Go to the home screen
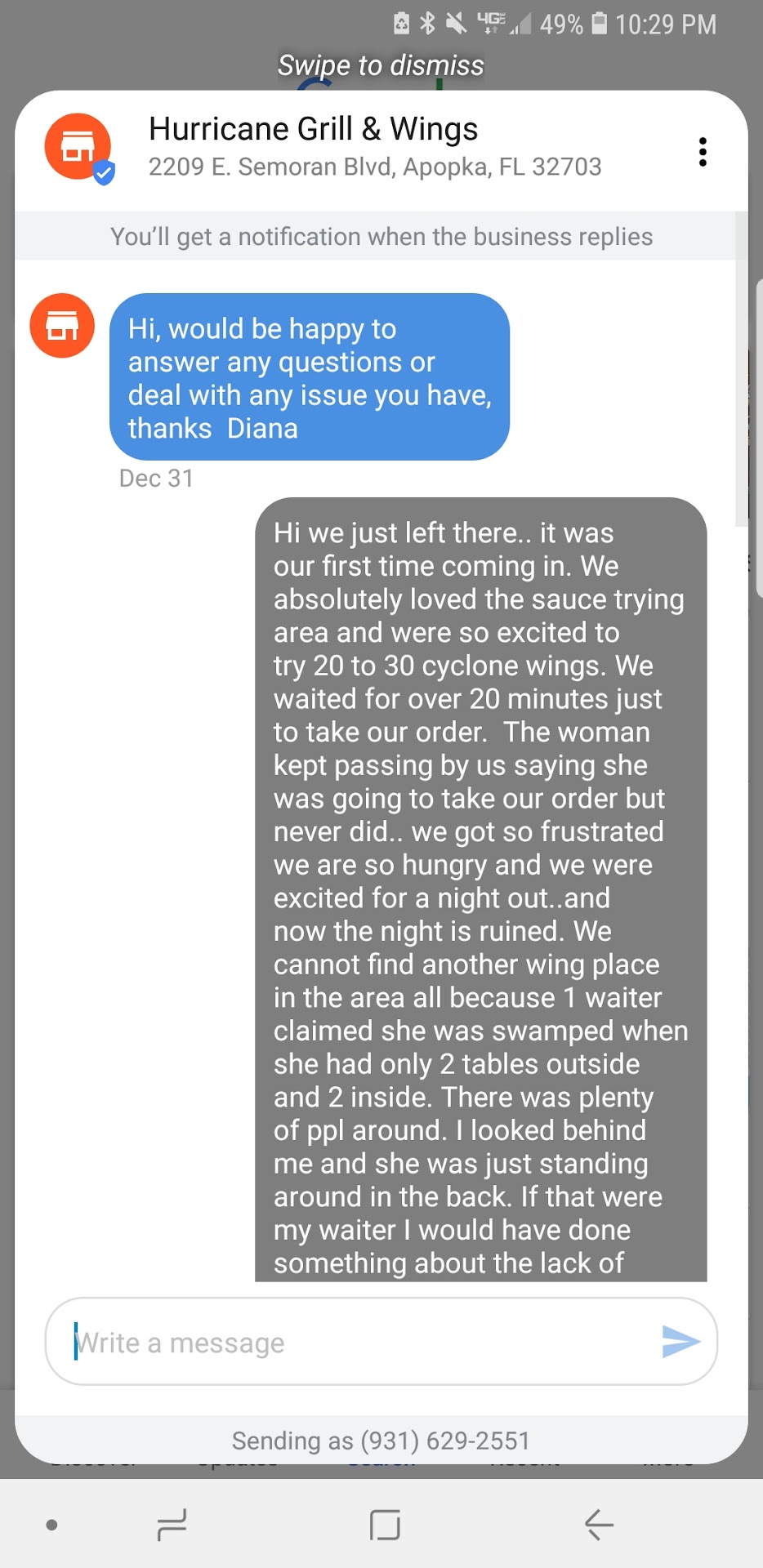Image resolution: width=763 pixels, height=1568 pixels. click(x=385, y=1525)
